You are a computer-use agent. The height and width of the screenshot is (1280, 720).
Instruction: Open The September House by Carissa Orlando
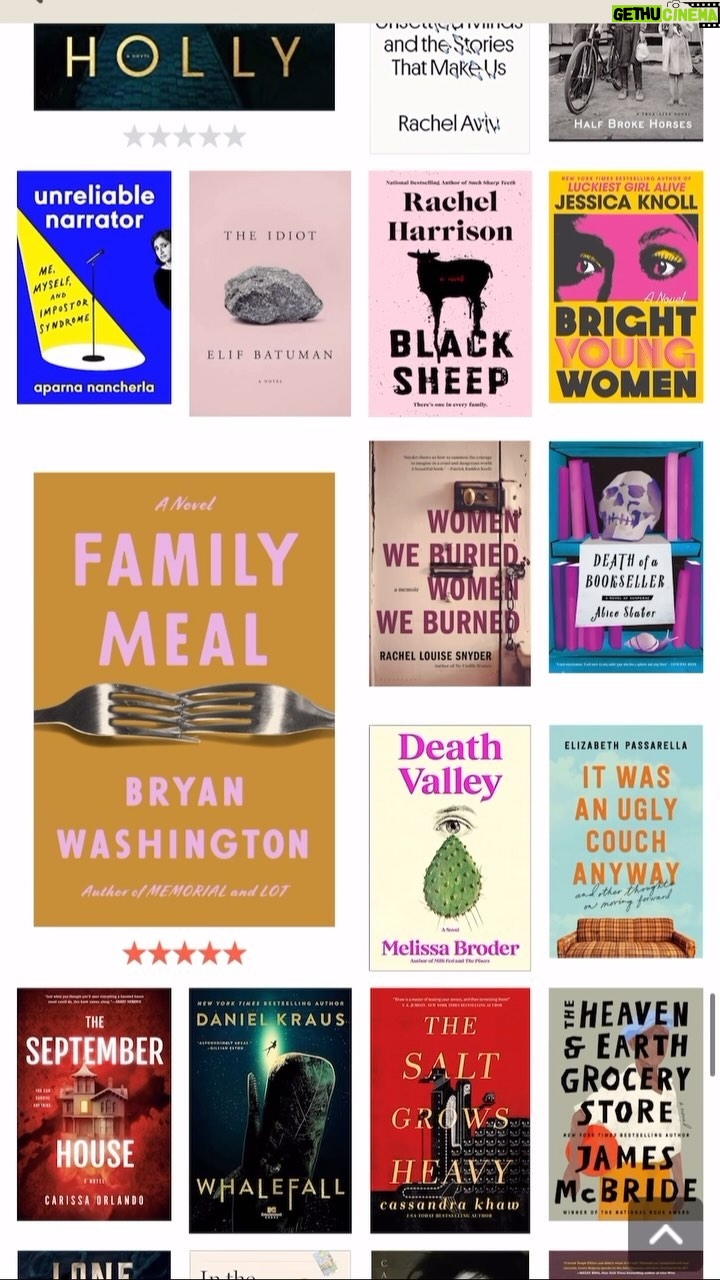point(94,1104)
